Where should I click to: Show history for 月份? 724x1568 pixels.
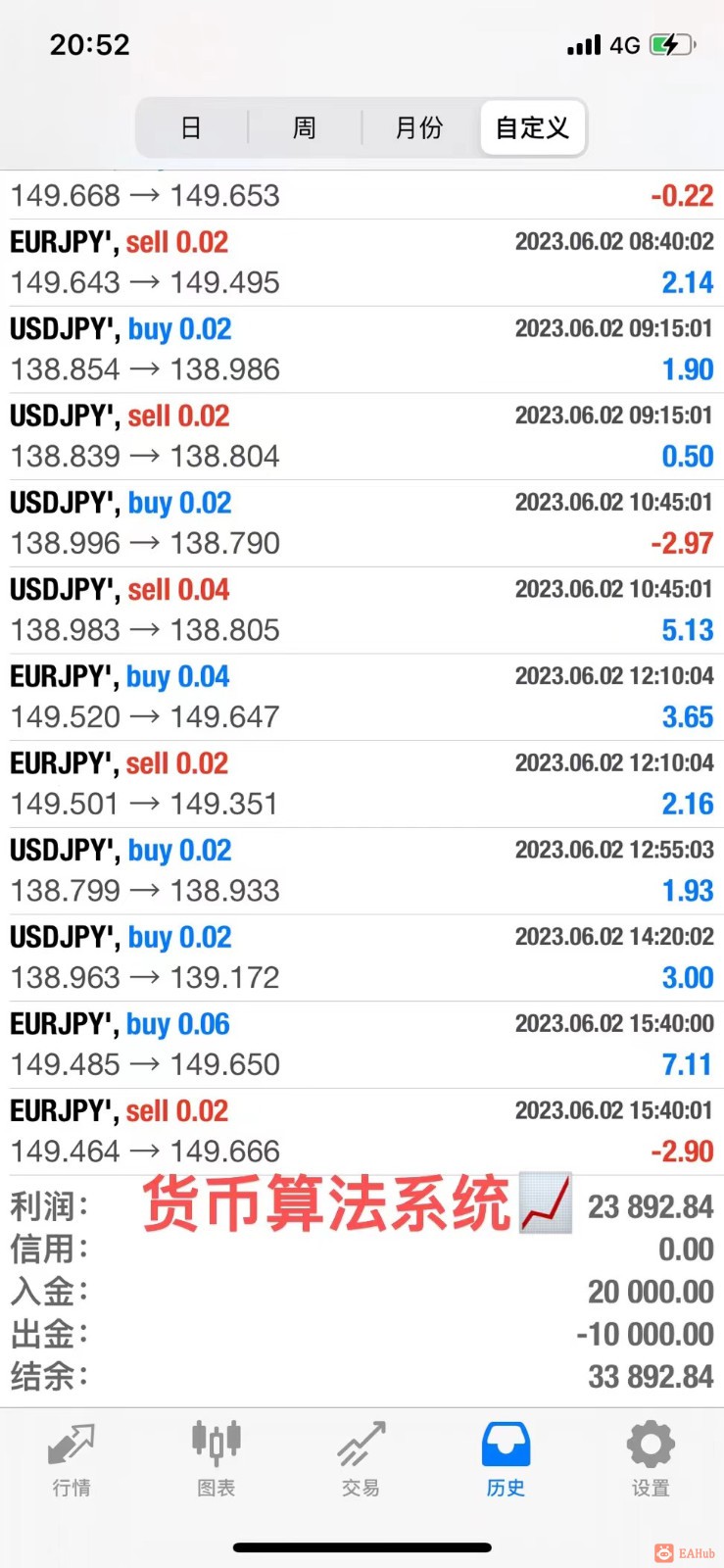(419, 127)
